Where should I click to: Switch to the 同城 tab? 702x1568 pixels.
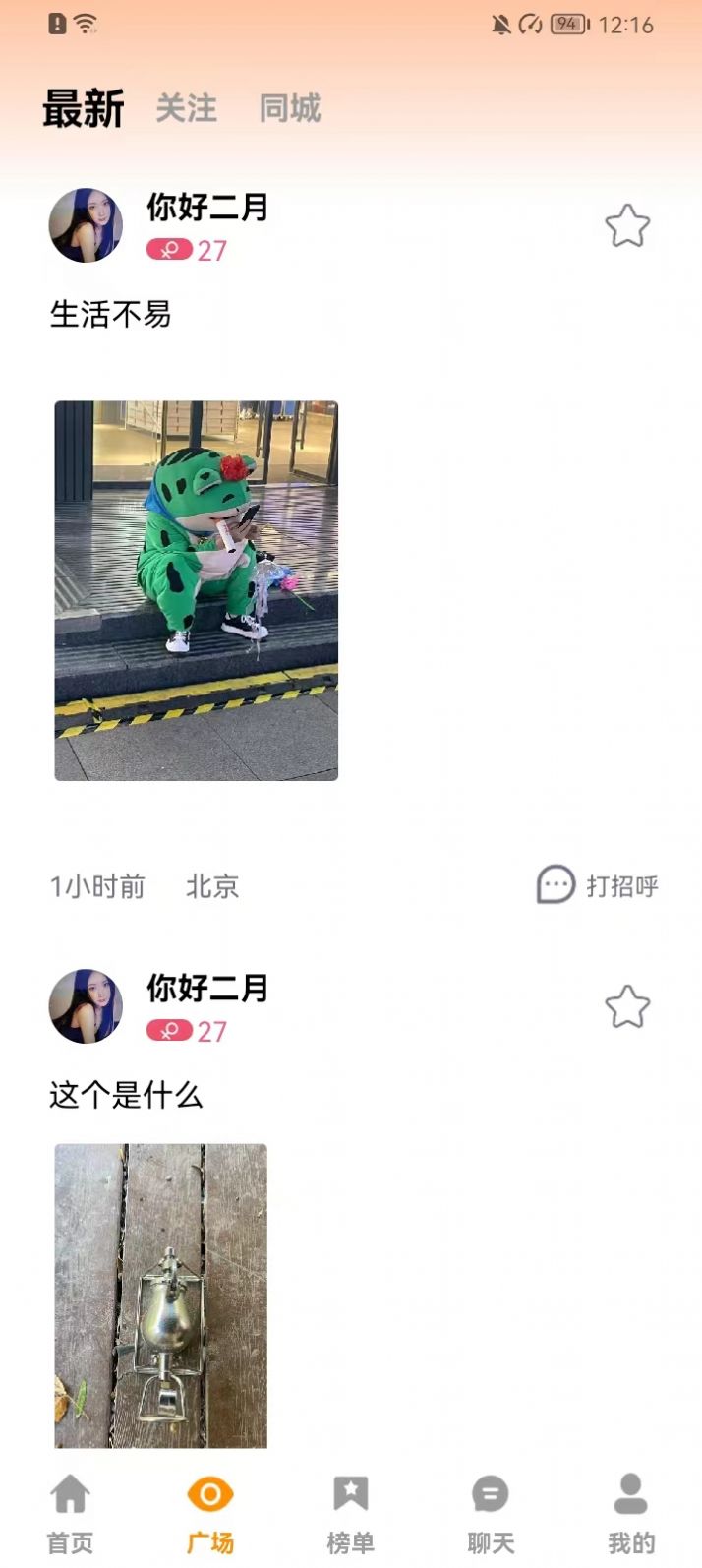290,108
